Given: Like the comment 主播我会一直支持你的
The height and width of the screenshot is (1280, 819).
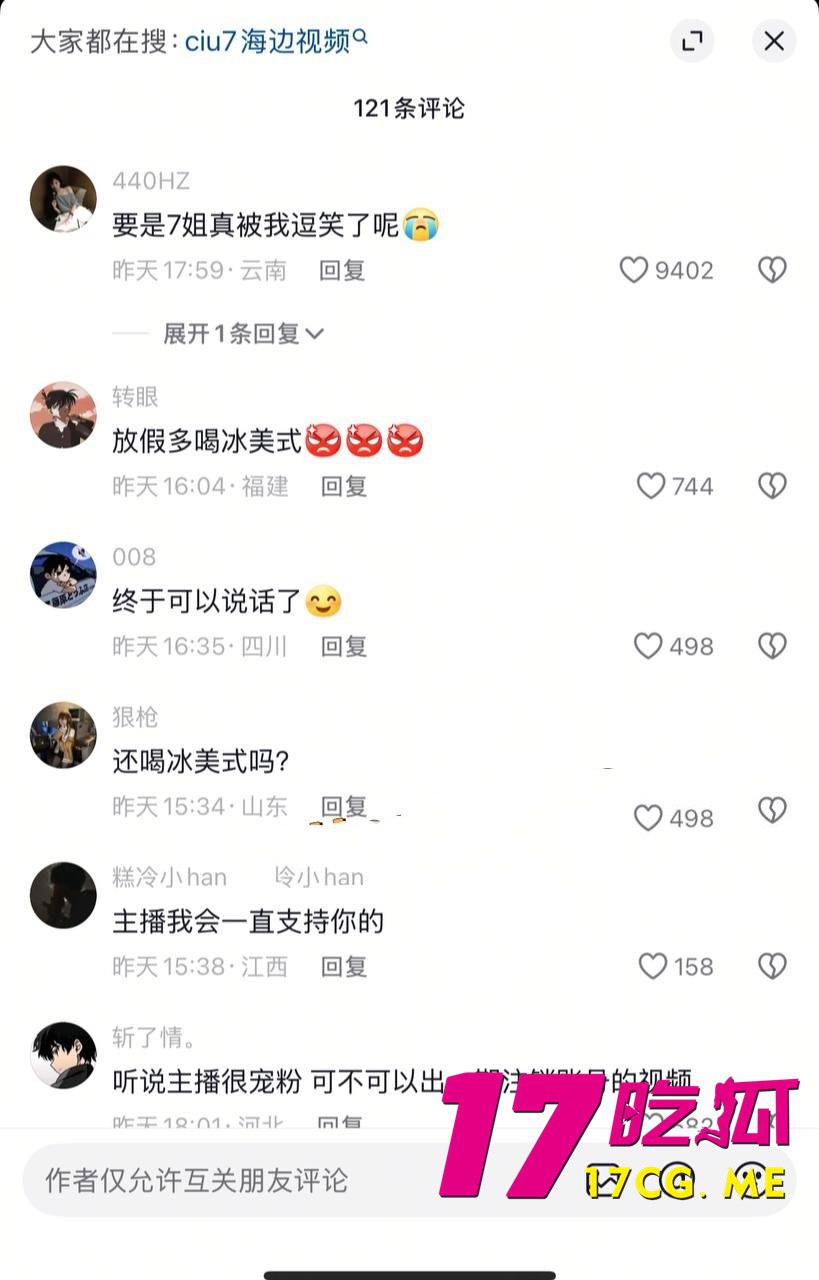Looking at the screenshot, I should pyautogui.click(x=653, y=966).
